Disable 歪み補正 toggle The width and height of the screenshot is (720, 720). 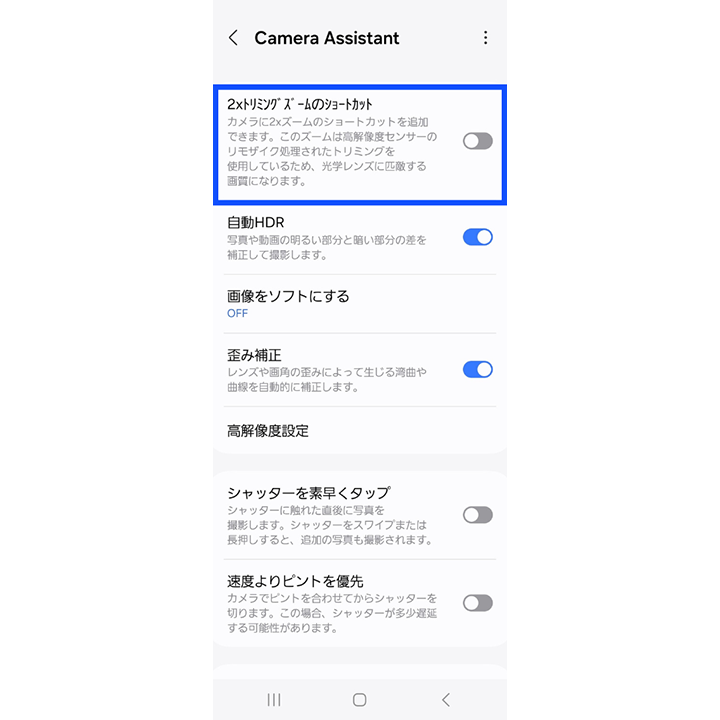click(477, 369)
